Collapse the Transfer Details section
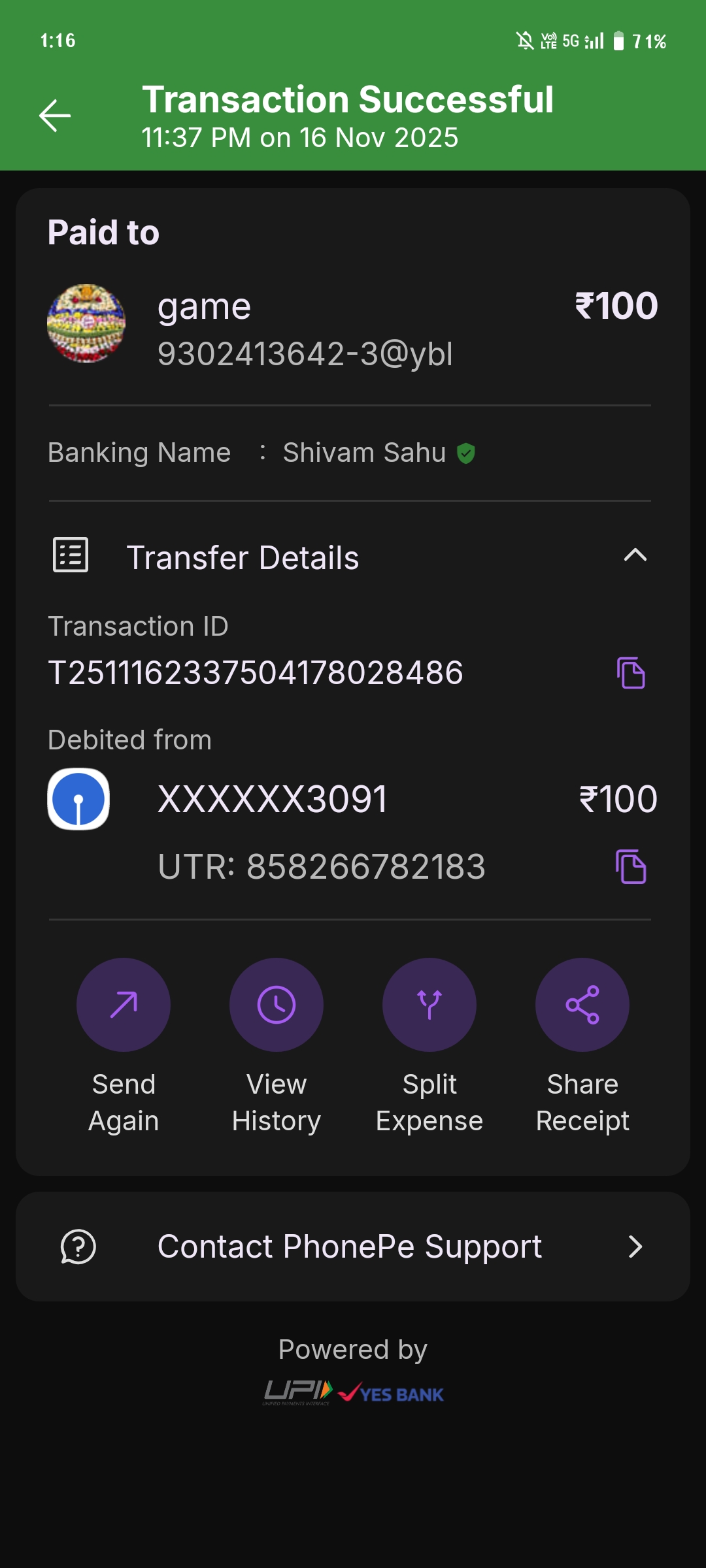The width and height of the screenshot is (706, 1568). (635, 556)
